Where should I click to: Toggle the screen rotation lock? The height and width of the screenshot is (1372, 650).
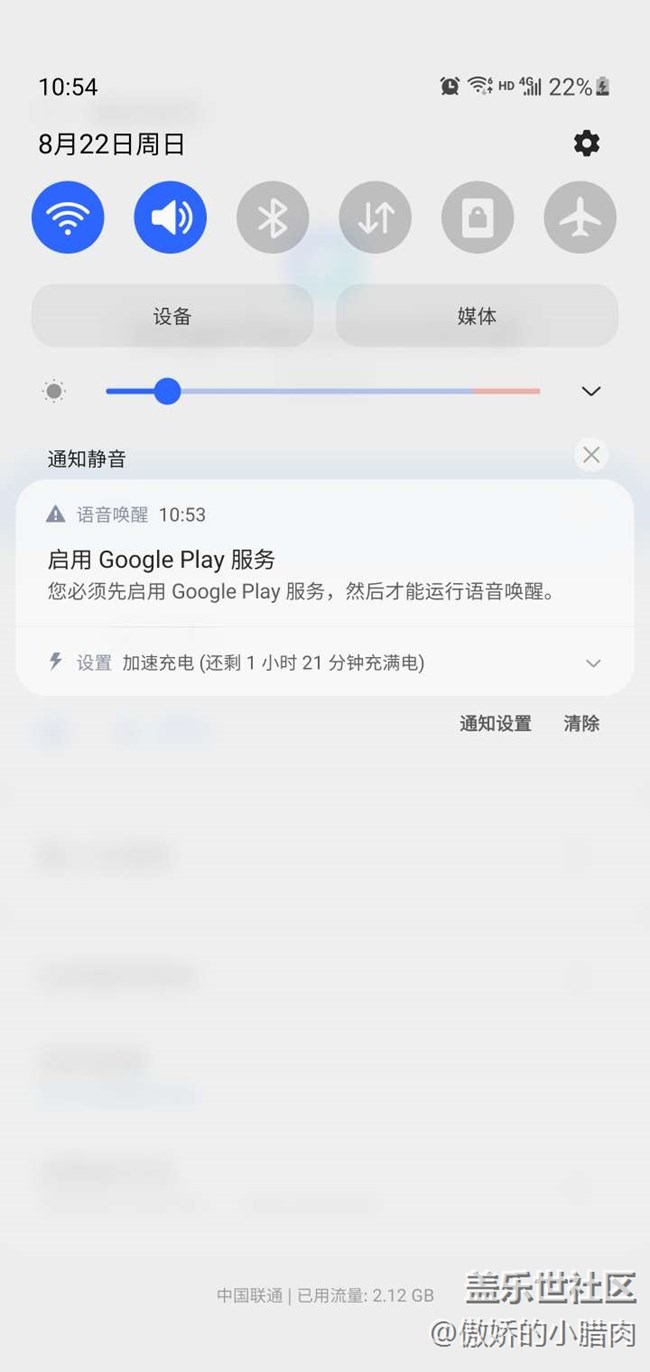478,217
